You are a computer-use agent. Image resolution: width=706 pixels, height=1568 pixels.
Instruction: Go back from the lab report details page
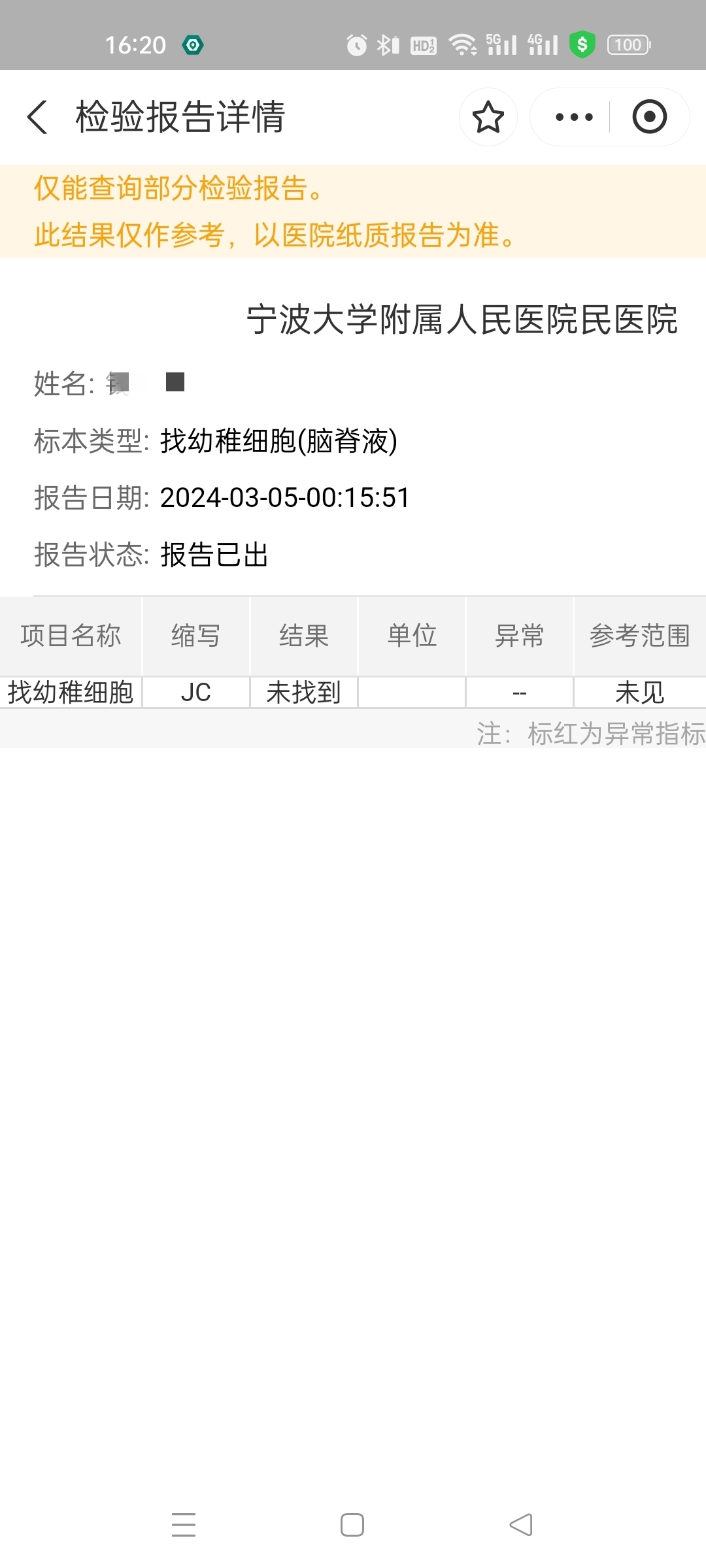click(x=37, y=117)
